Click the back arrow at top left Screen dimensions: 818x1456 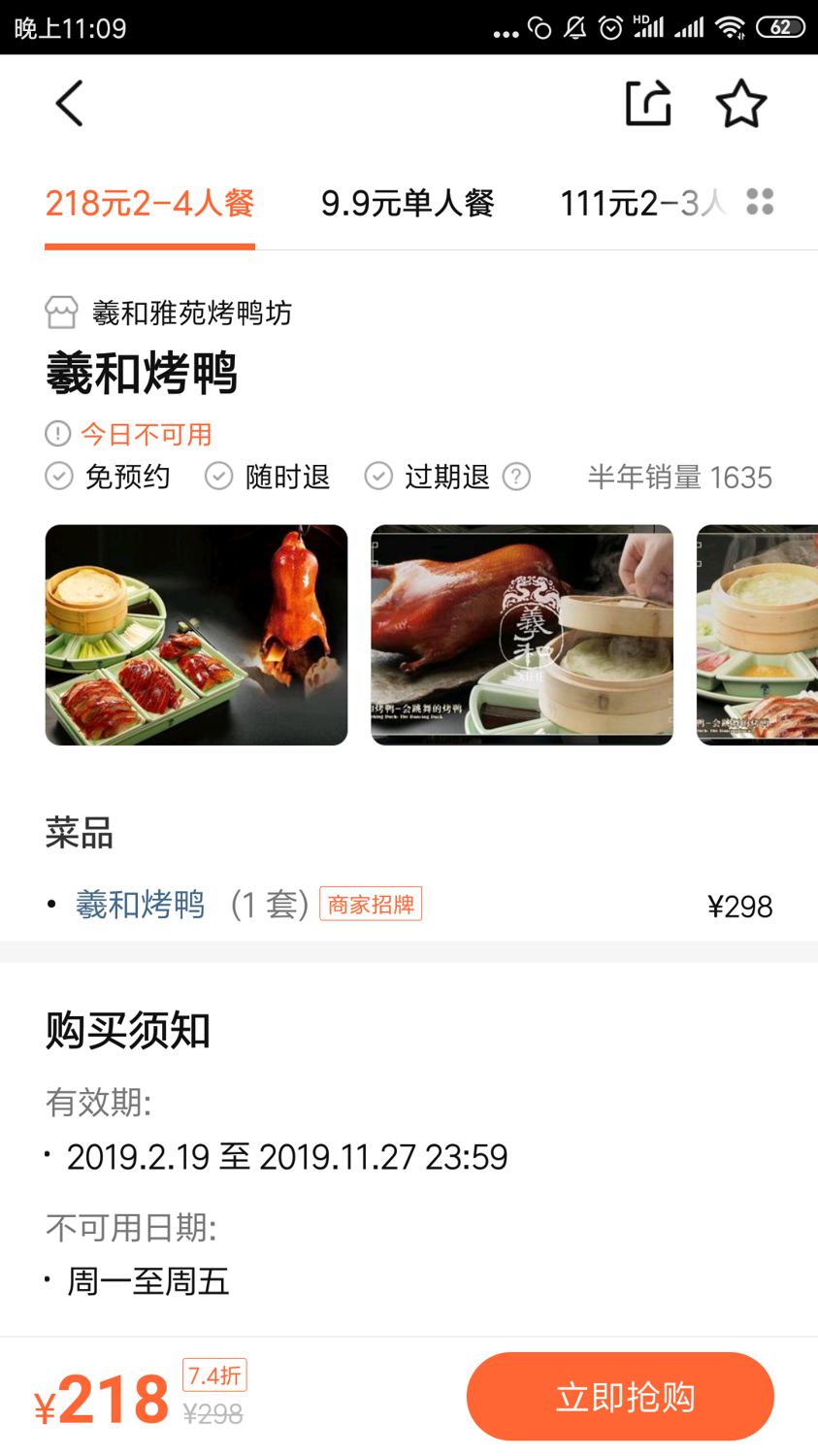68,103
